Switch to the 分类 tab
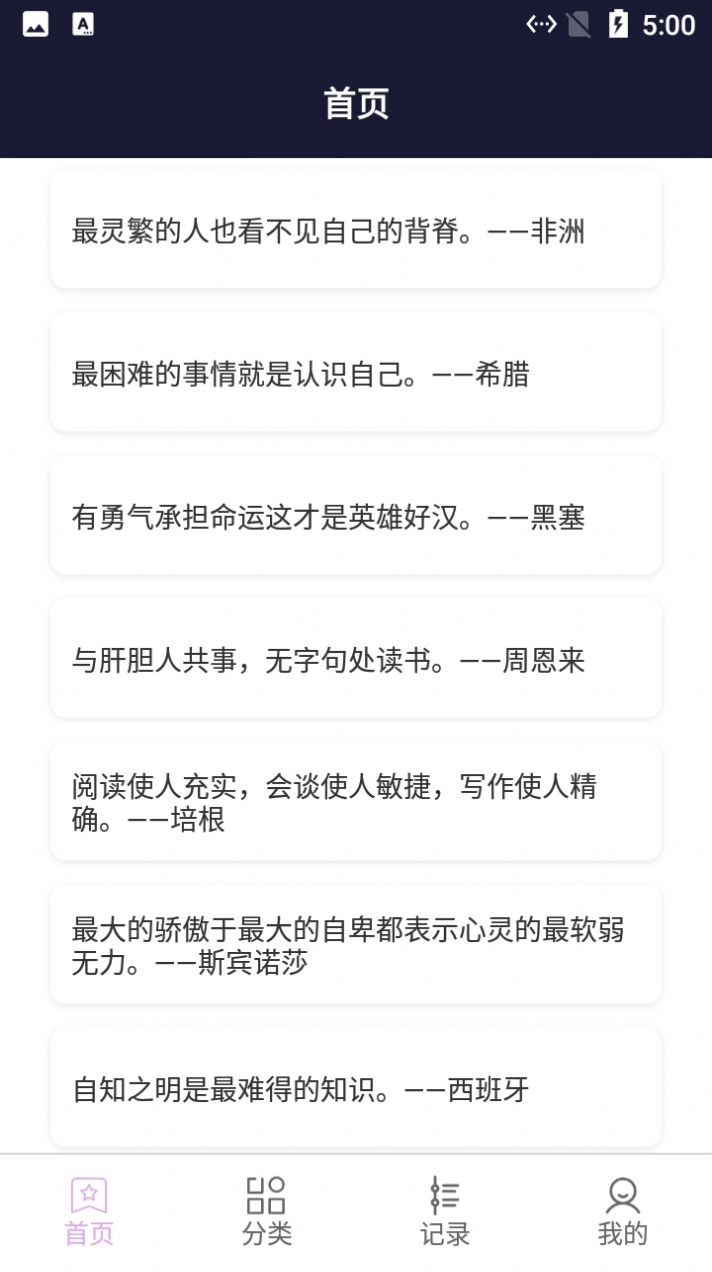This screenshot has height=1272, width=712. (267, 1211)
